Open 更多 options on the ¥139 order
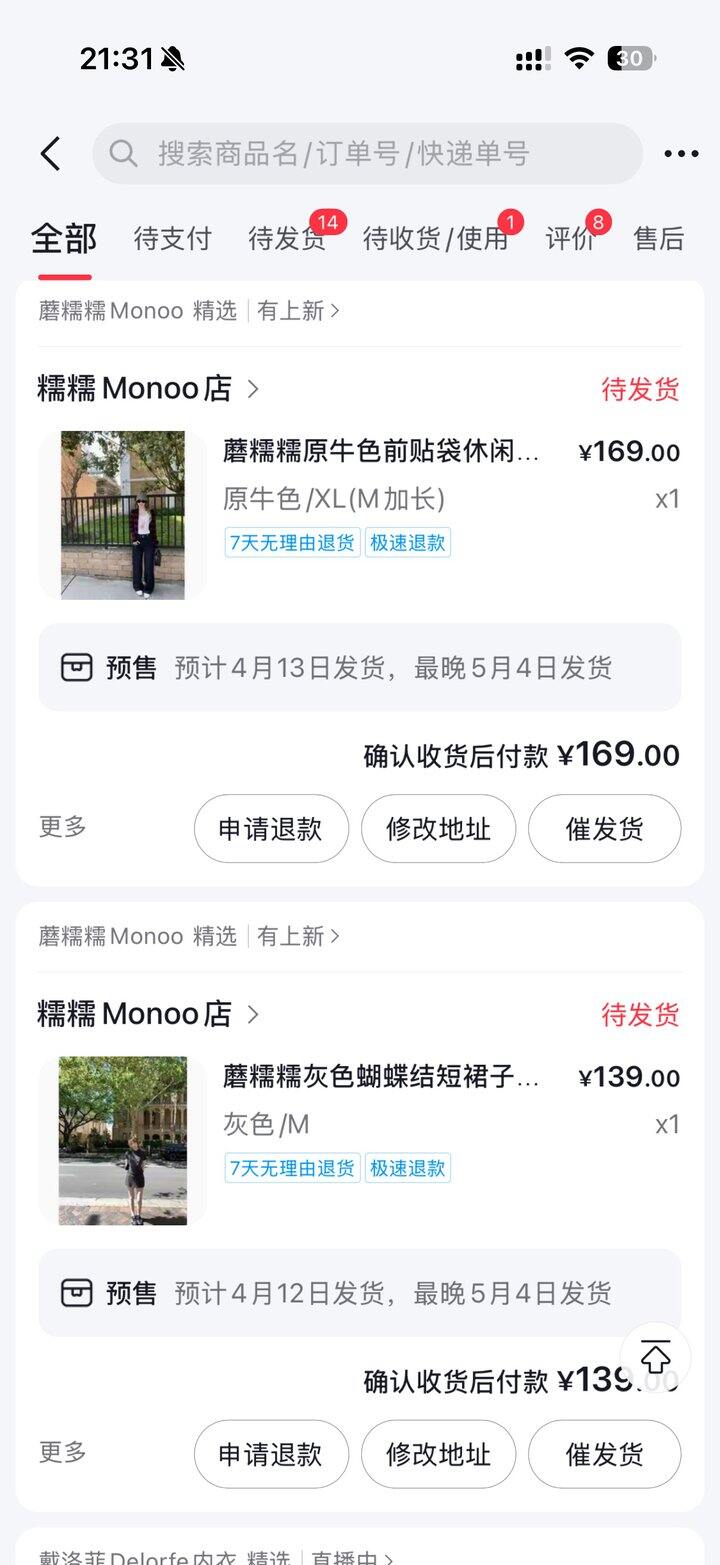720x1565 pixels. 63,1452
